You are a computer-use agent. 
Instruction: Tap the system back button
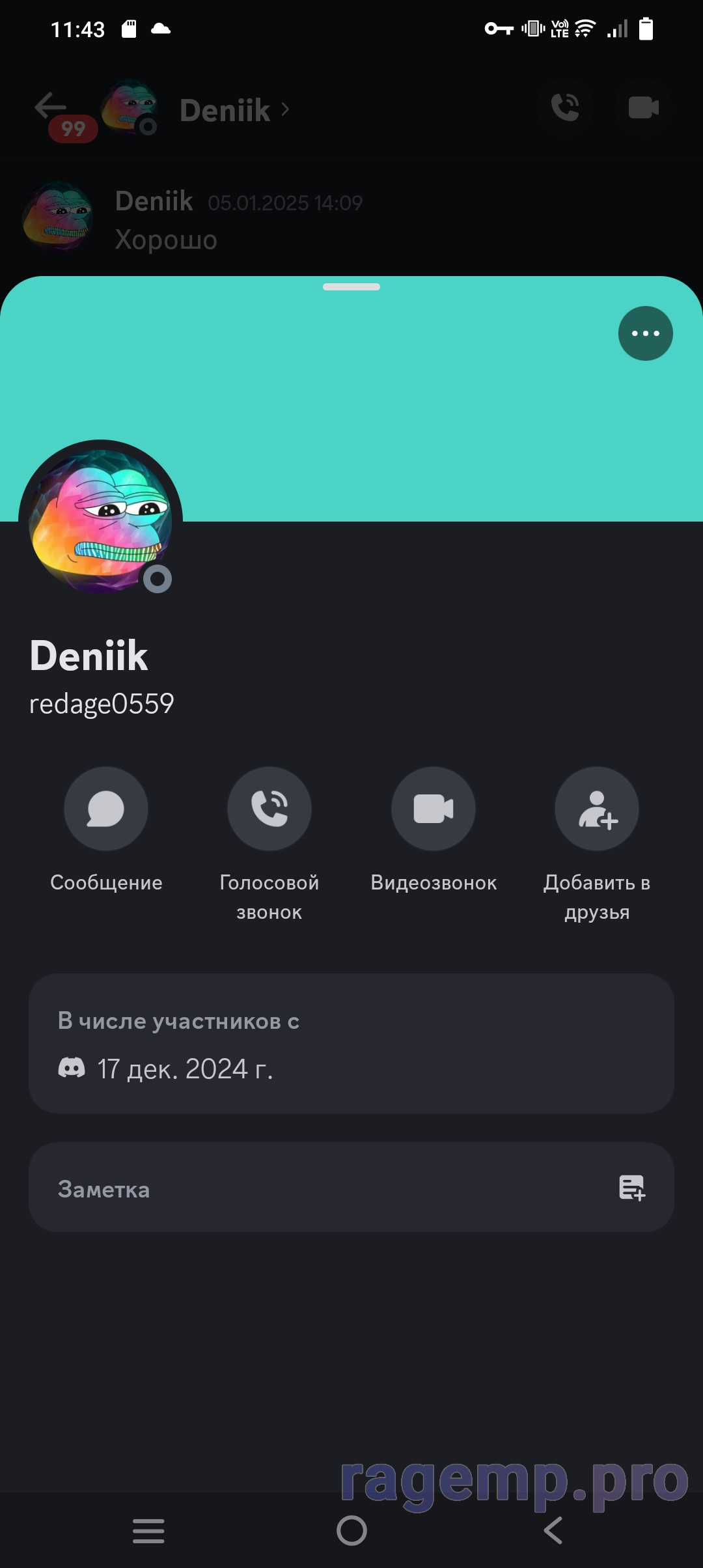click(x=553, y=1530)
